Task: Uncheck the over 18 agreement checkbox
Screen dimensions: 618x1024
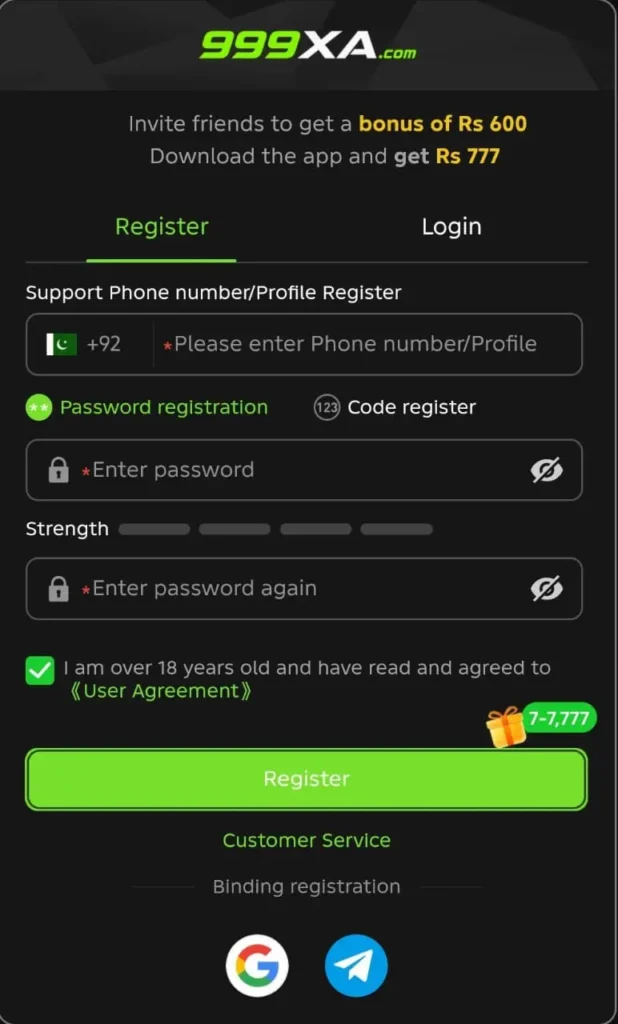Action: click(x=40, y=671)
